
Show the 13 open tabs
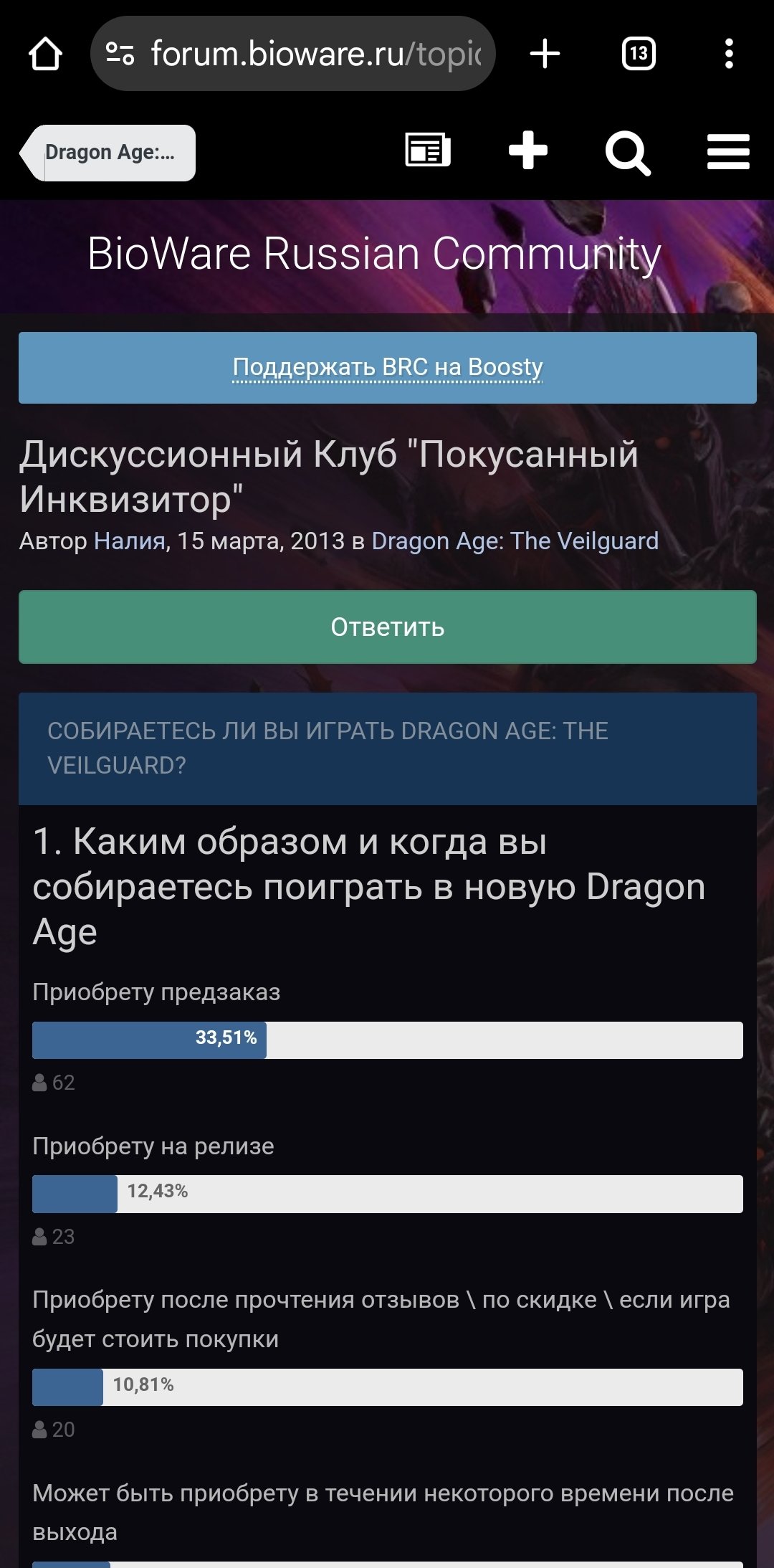pyautogui.click(x=639, y=54)
